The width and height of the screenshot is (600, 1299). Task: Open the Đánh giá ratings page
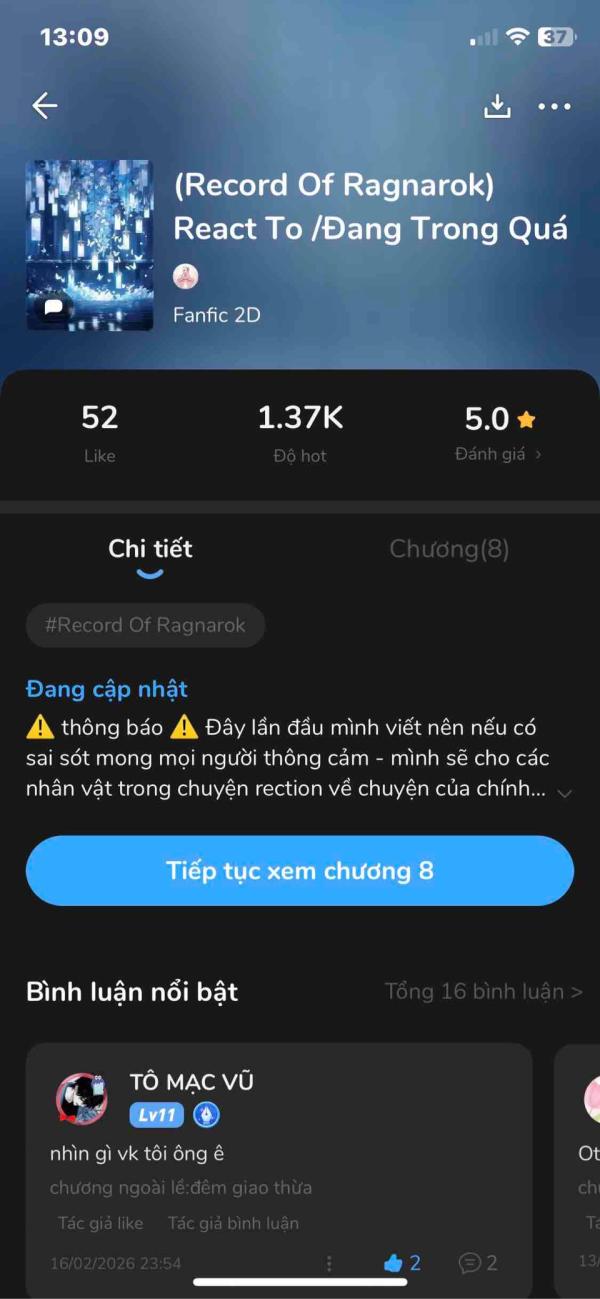click(498, 454)
